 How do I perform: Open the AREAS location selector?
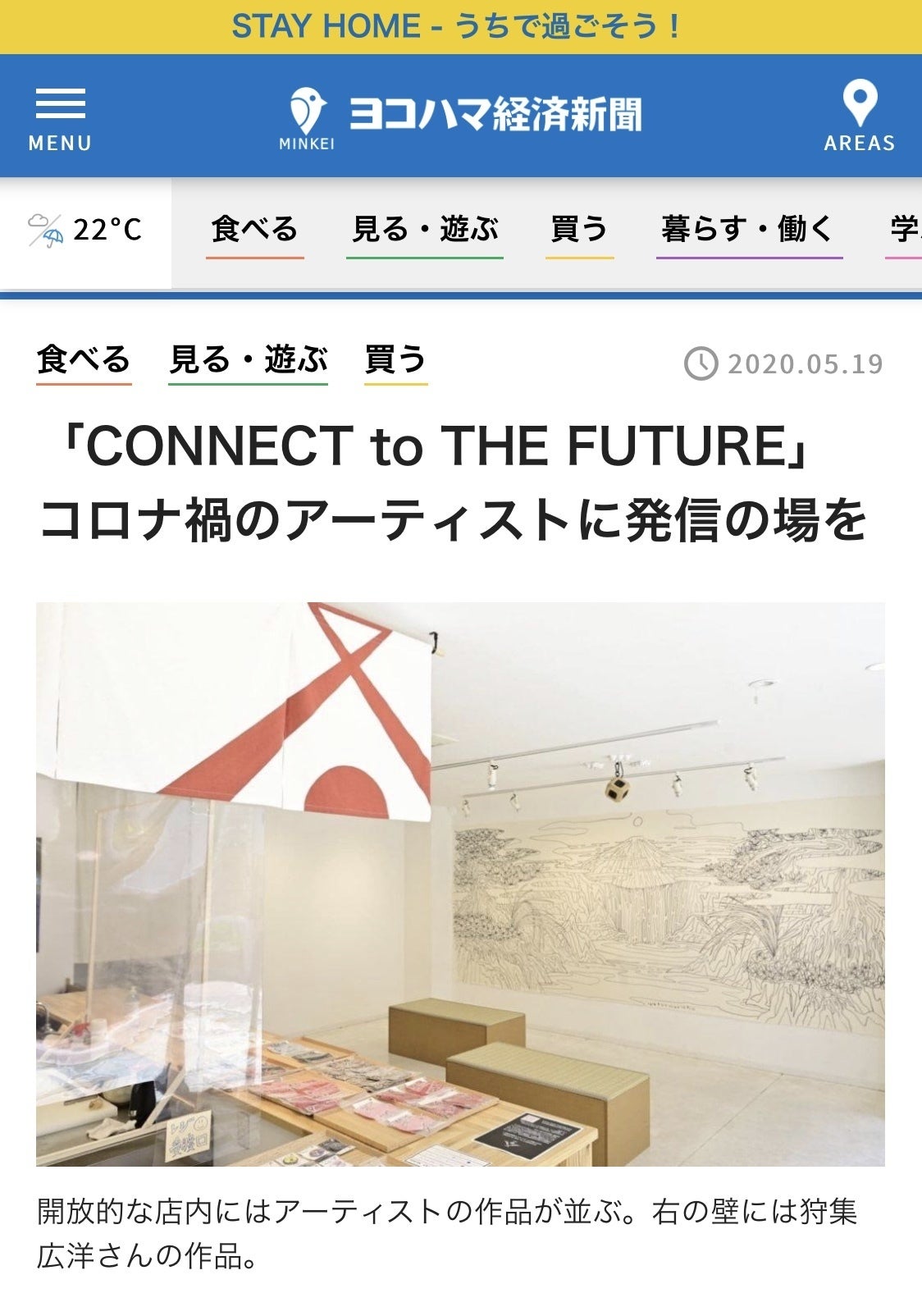click(859, 117)
